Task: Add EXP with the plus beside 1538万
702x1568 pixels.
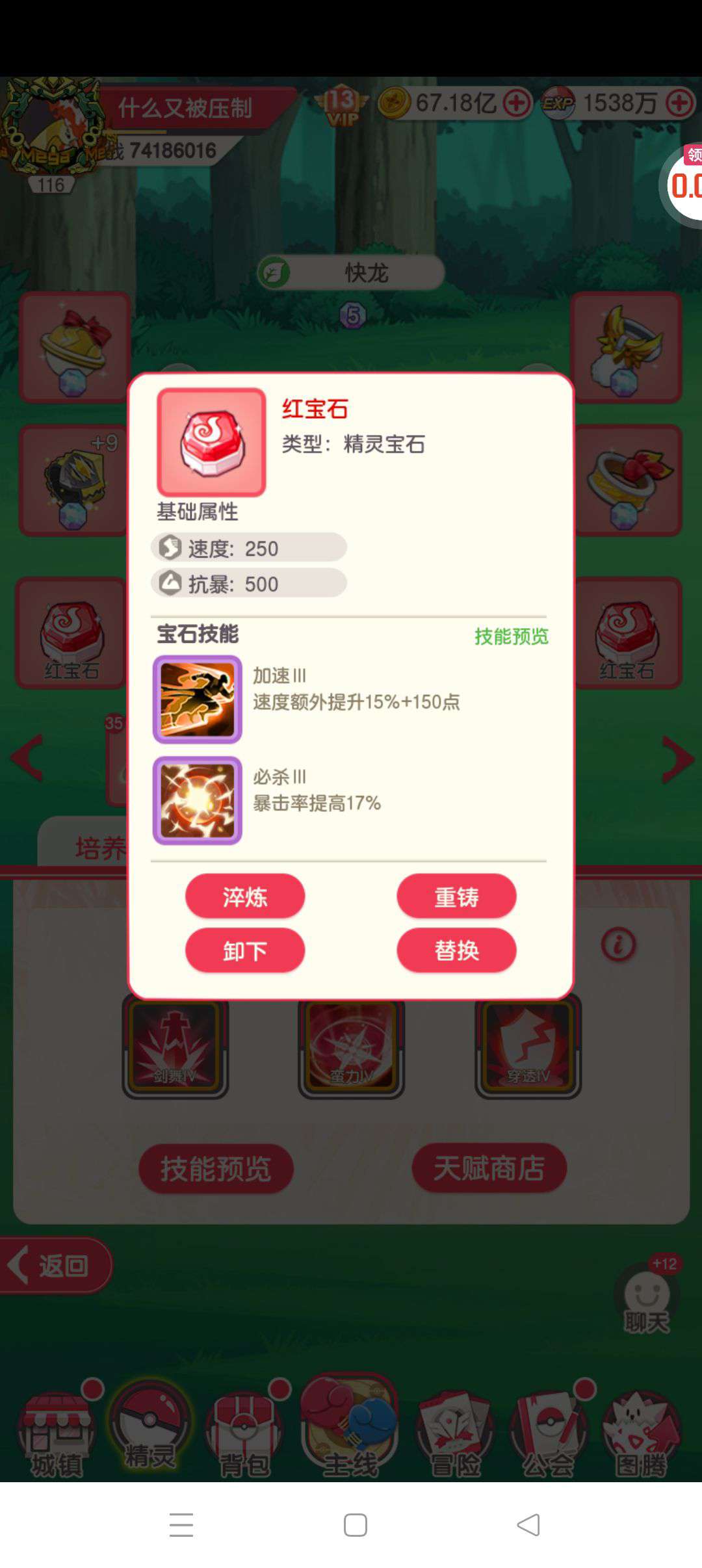Action: (681, 103)
